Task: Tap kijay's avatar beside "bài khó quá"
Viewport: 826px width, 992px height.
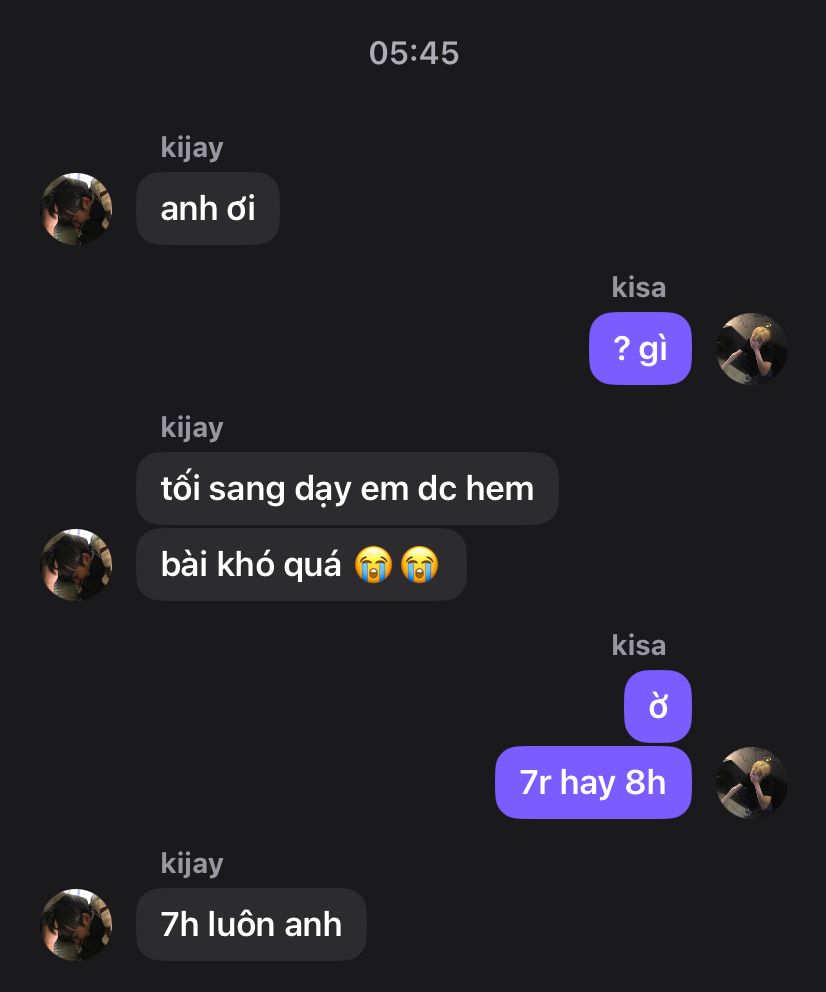Action: [x=76, y=564]
